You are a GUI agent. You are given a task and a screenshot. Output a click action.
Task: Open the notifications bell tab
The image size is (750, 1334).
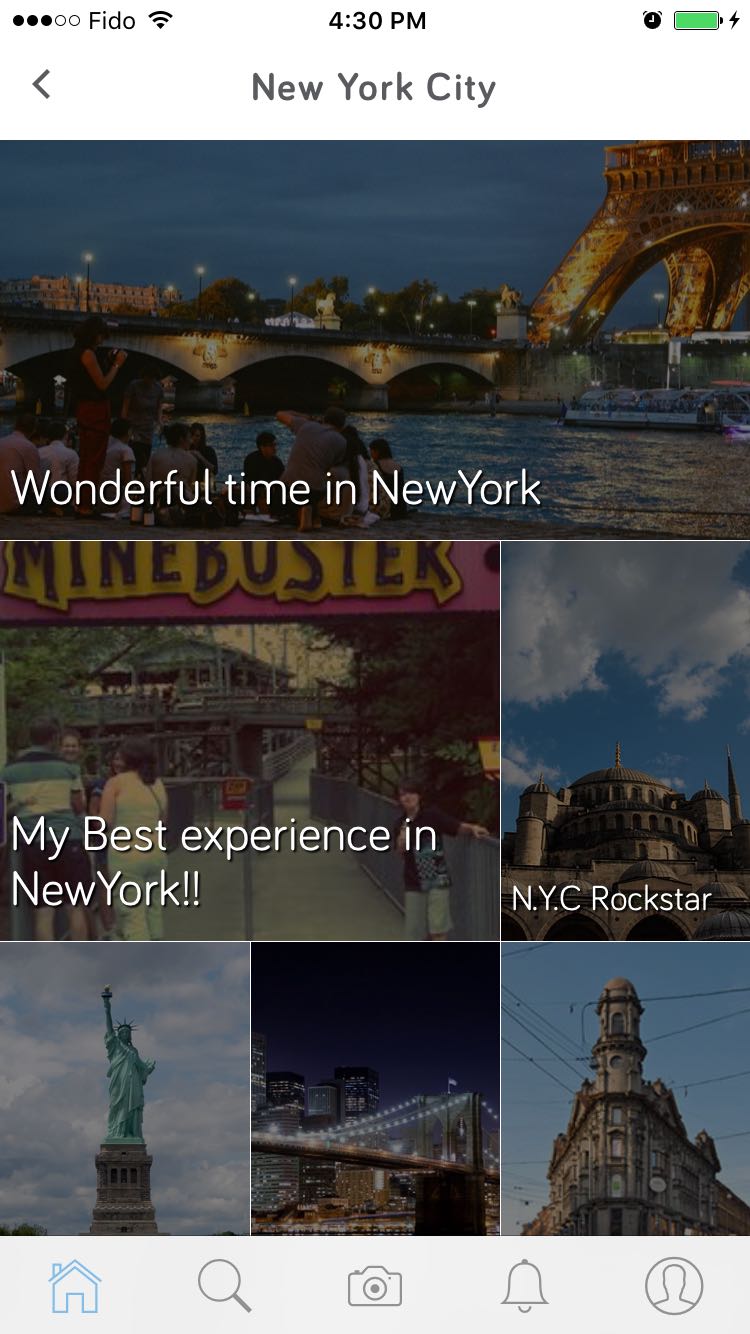coord(524,1286)
